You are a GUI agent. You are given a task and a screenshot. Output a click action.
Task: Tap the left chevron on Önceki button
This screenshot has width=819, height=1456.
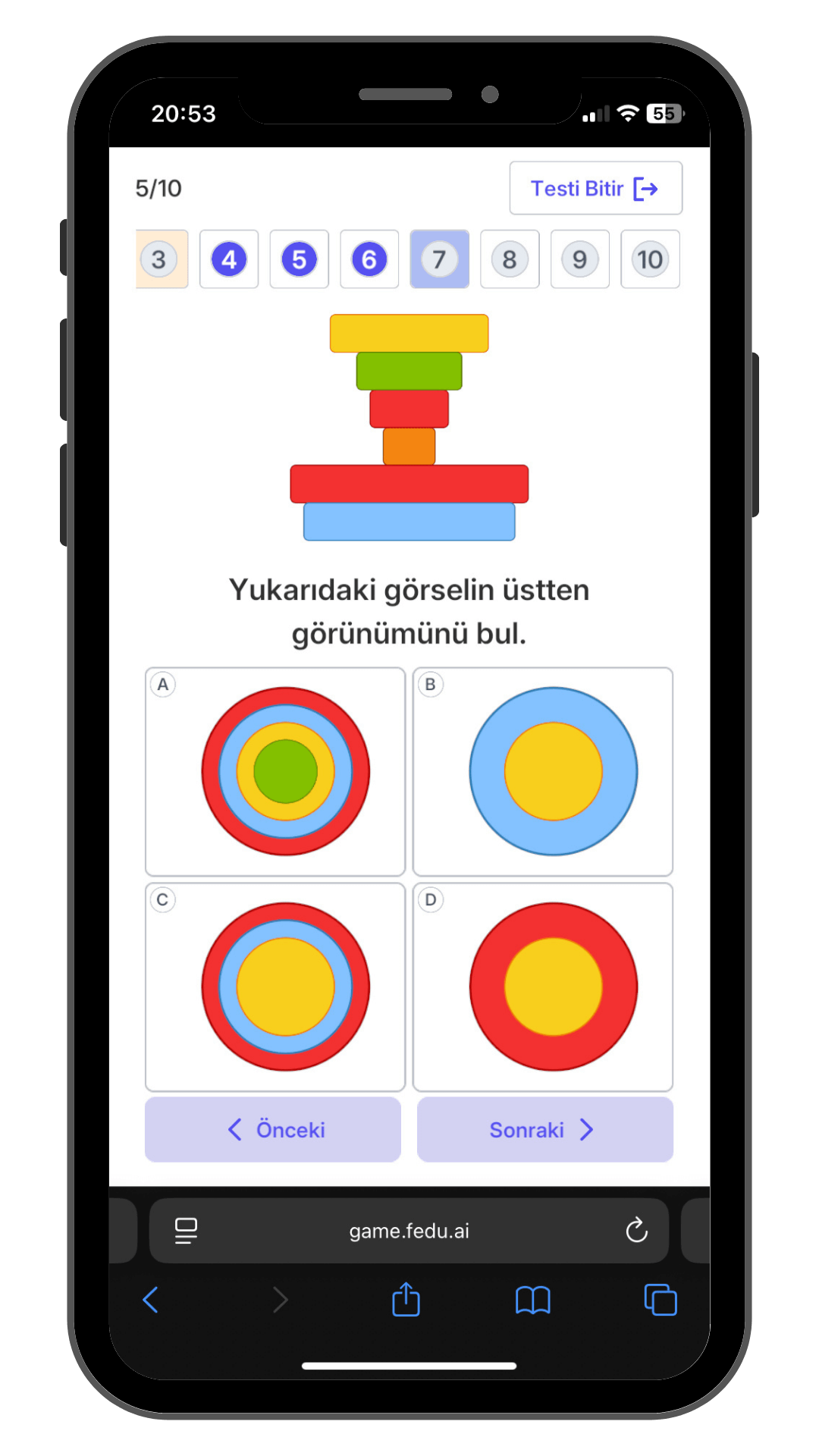coord(235,1130)
